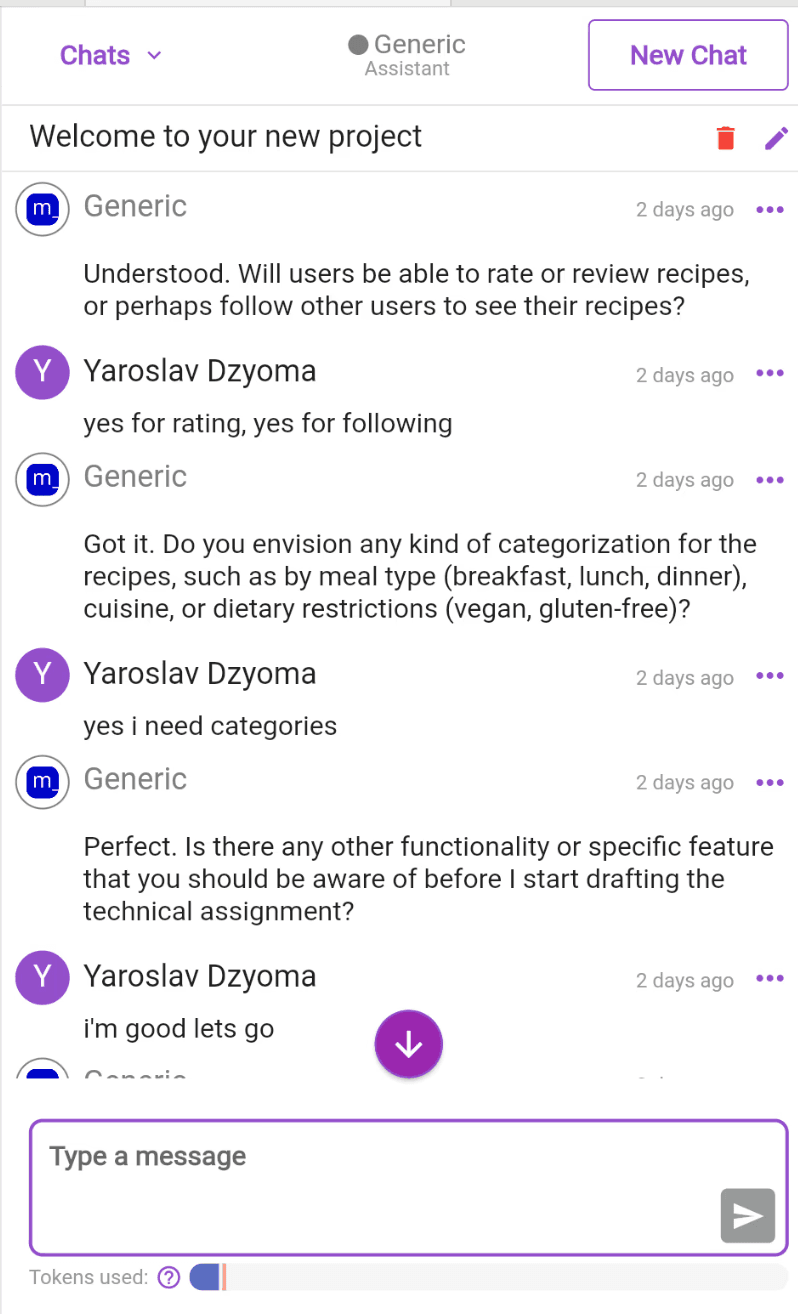
Task: Click the Generic assistant's round avatar
Action: click(x=42, y=209)
